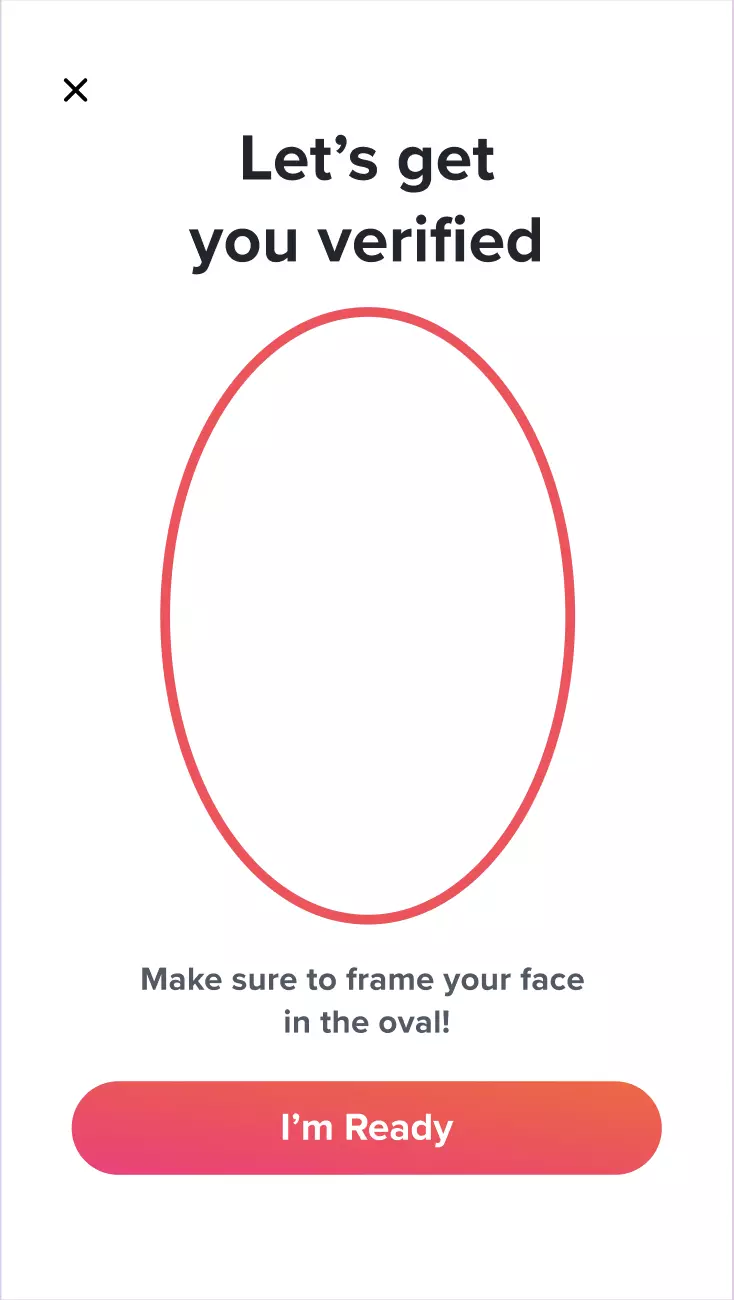Dismiss the verification flow via the X icon

click(76, 90)
